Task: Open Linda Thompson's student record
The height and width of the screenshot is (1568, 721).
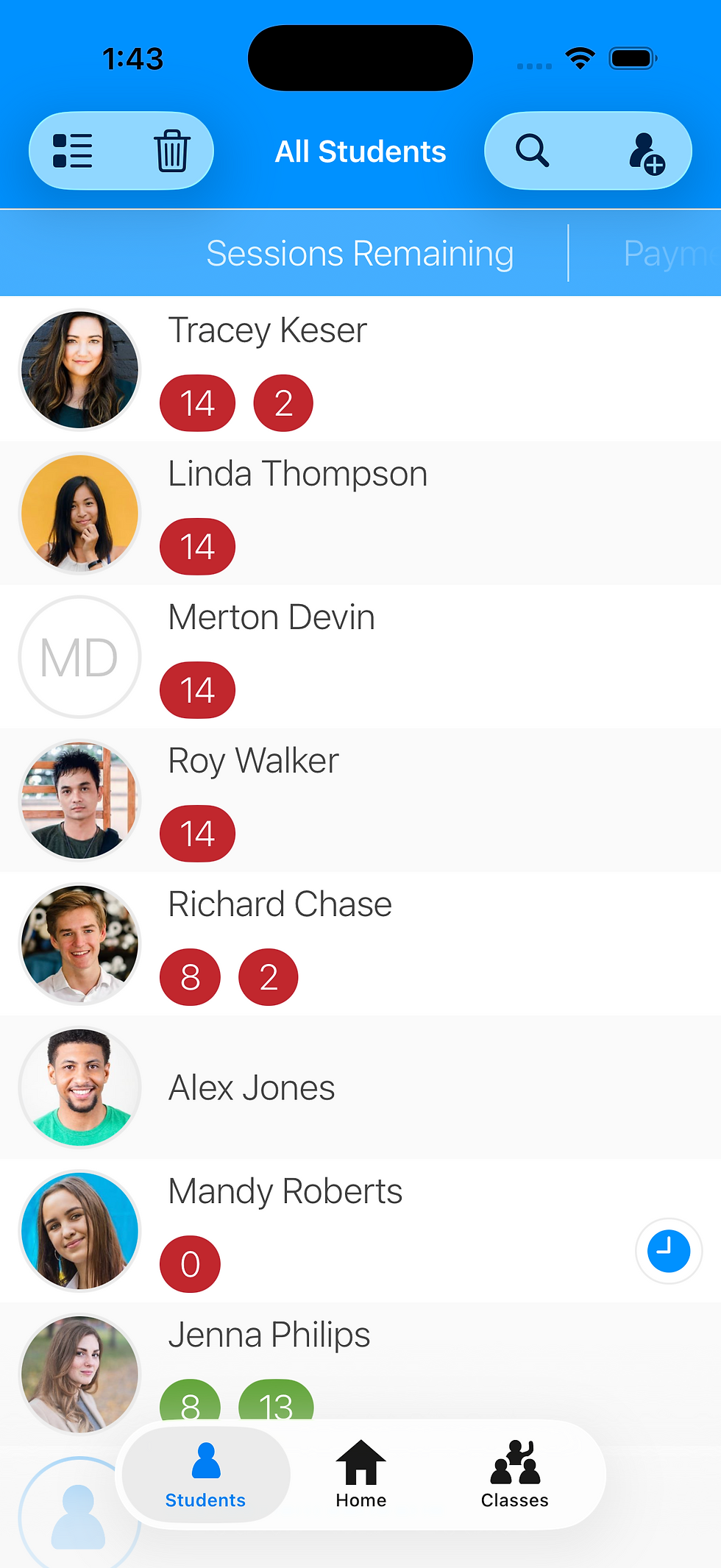Action: coord(360,513)
